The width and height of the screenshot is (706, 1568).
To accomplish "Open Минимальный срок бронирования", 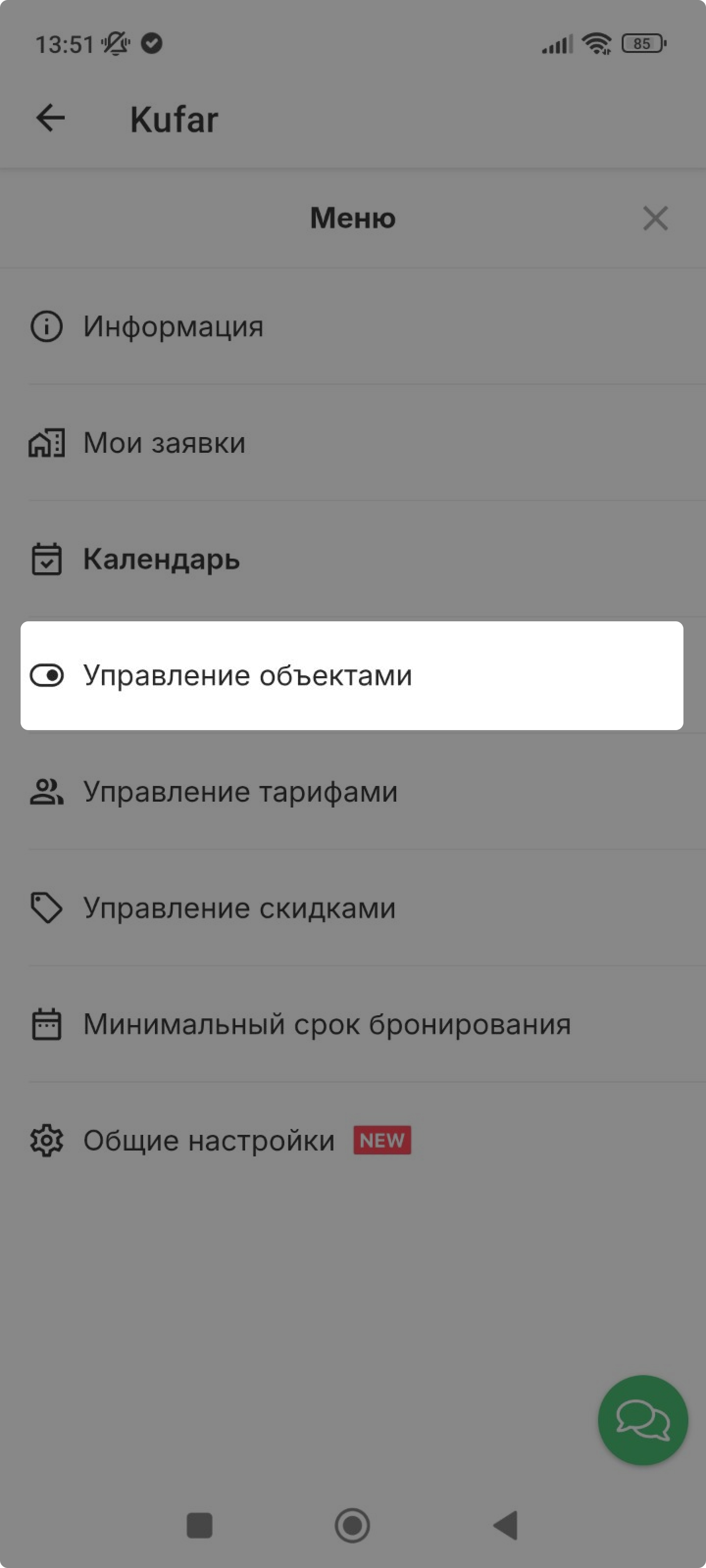I will click(x=353, y=1024).
